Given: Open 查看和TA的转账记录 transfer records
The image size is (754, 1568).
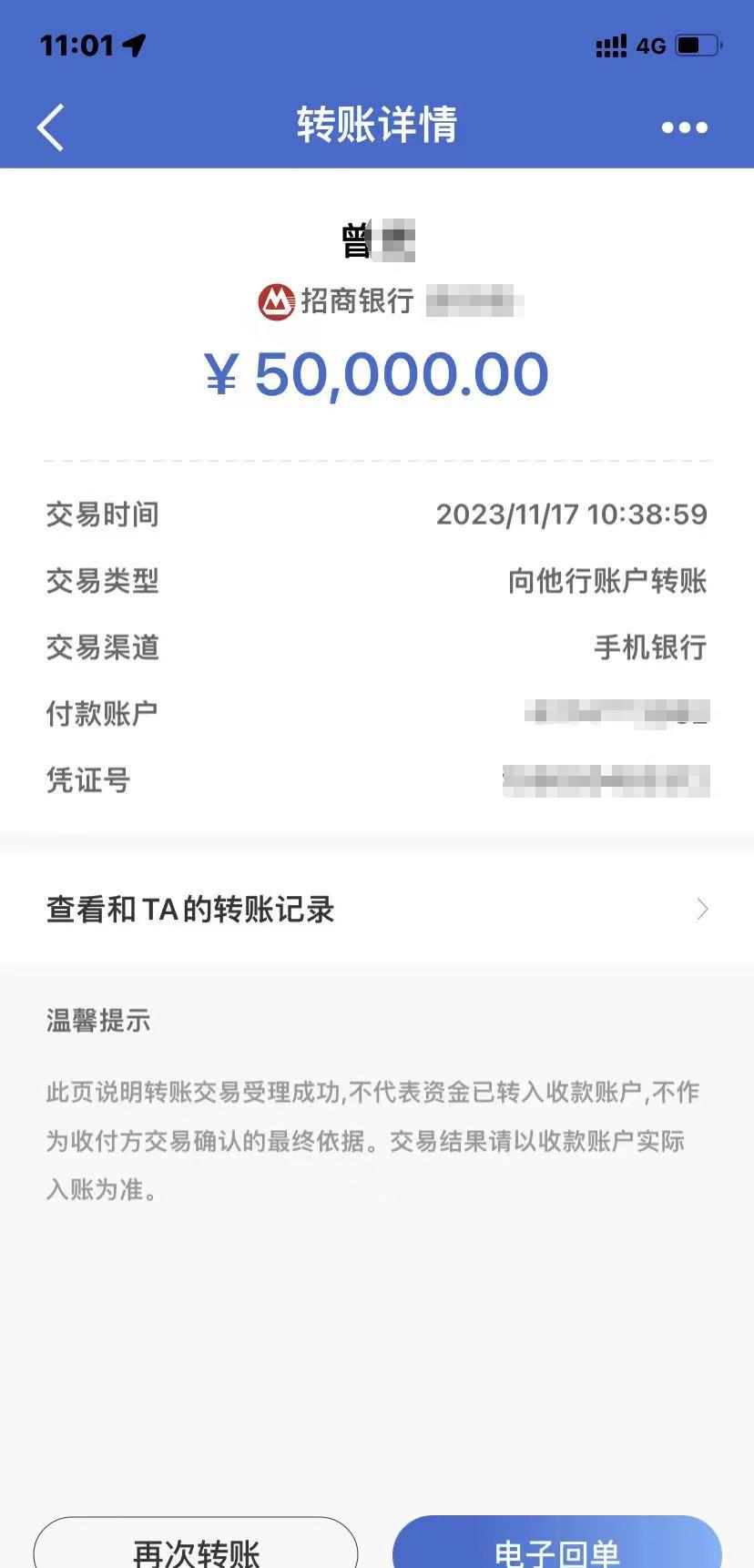Looking at the screenshot, I should 189,909.
